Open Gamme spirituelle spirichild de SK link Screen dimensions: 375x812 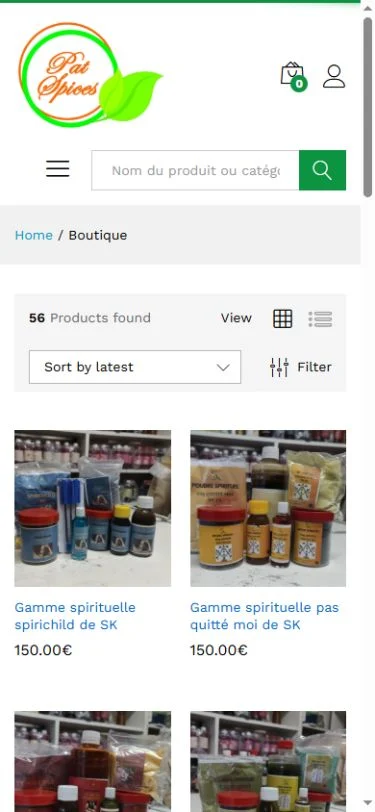pos(75,616)
